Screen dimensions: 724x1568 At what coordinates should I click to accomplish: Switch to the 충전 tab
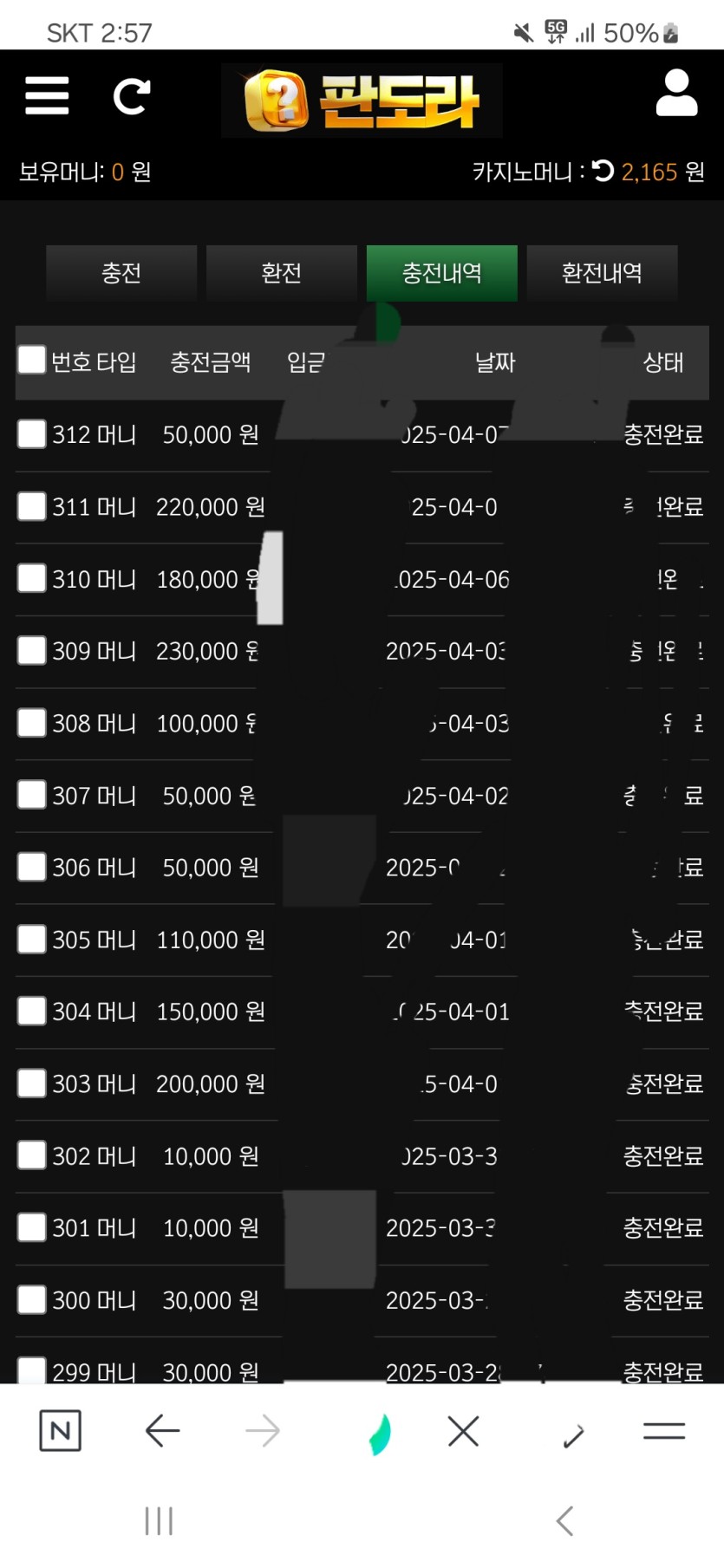pos(121,273)
